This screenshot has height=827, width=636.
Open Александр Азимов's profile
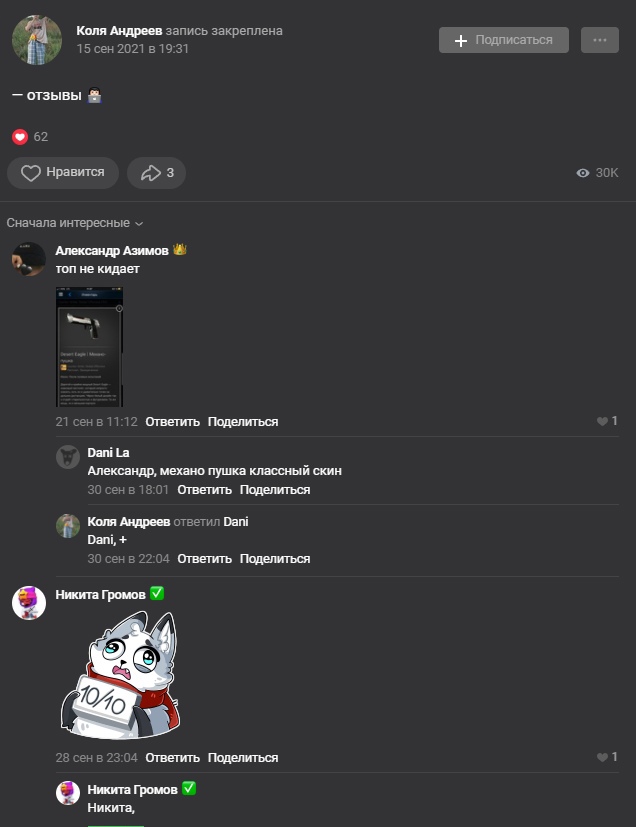pyautogui.click(x=112, y=251)
